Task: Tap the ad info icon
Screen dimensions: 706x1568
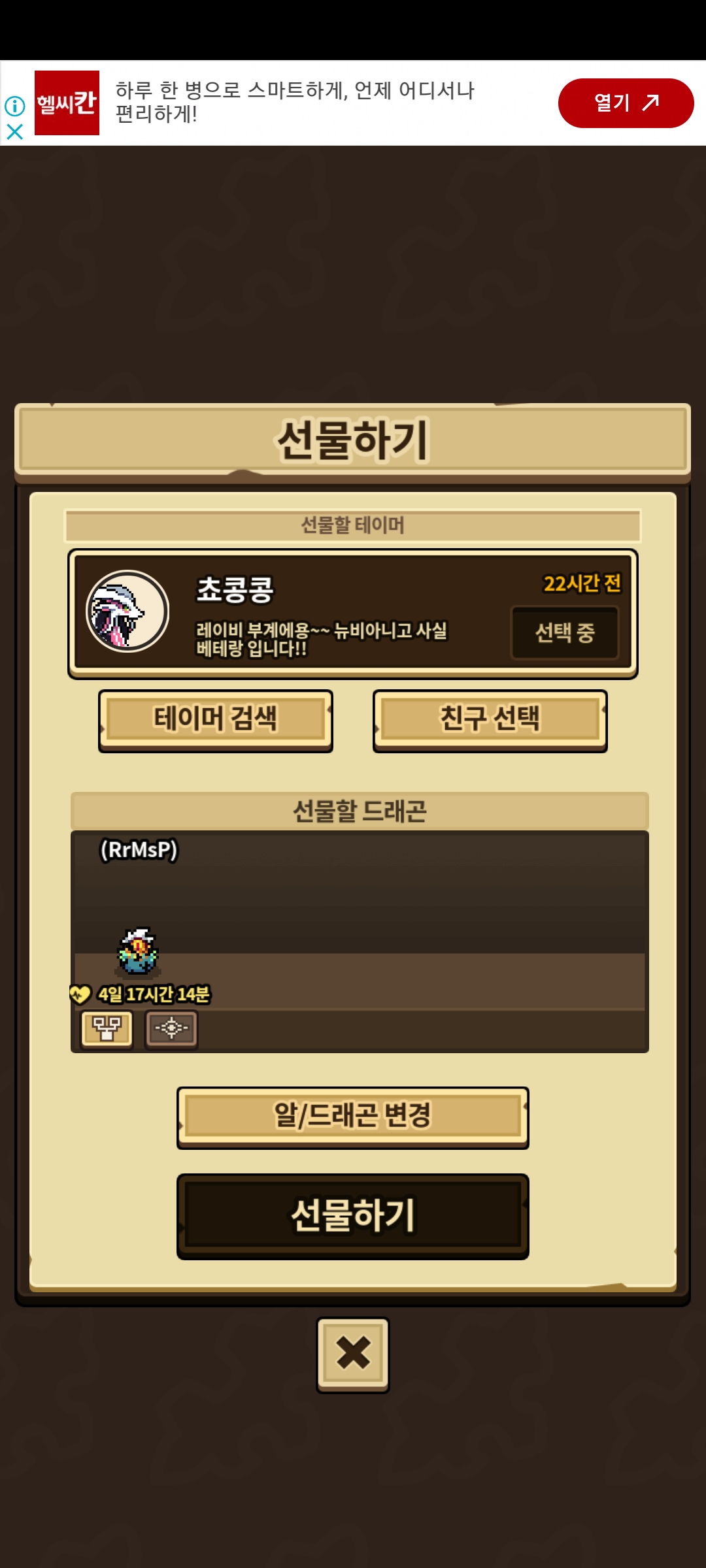Action: tap(14, 106)
